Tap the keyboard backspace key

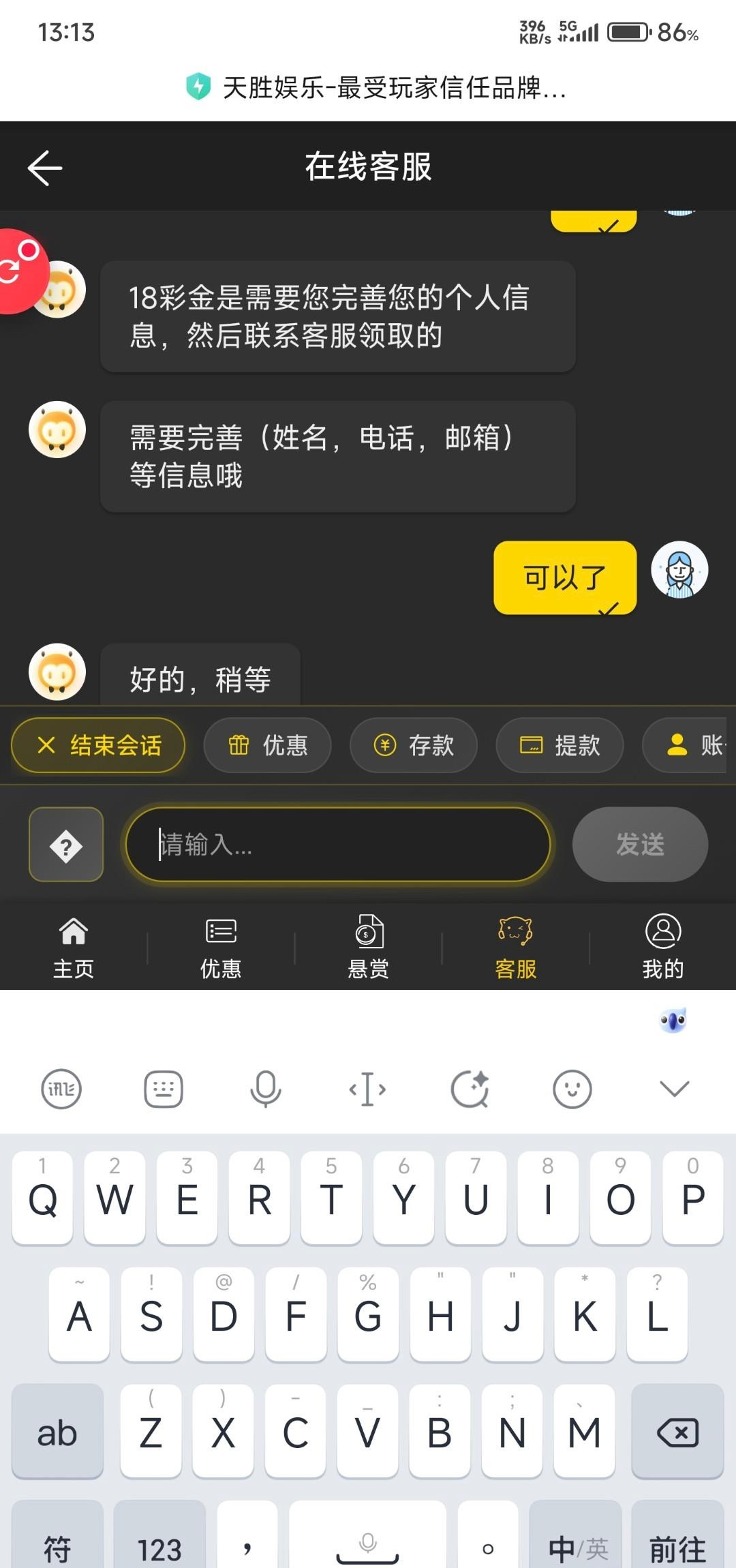point(677,1432)
